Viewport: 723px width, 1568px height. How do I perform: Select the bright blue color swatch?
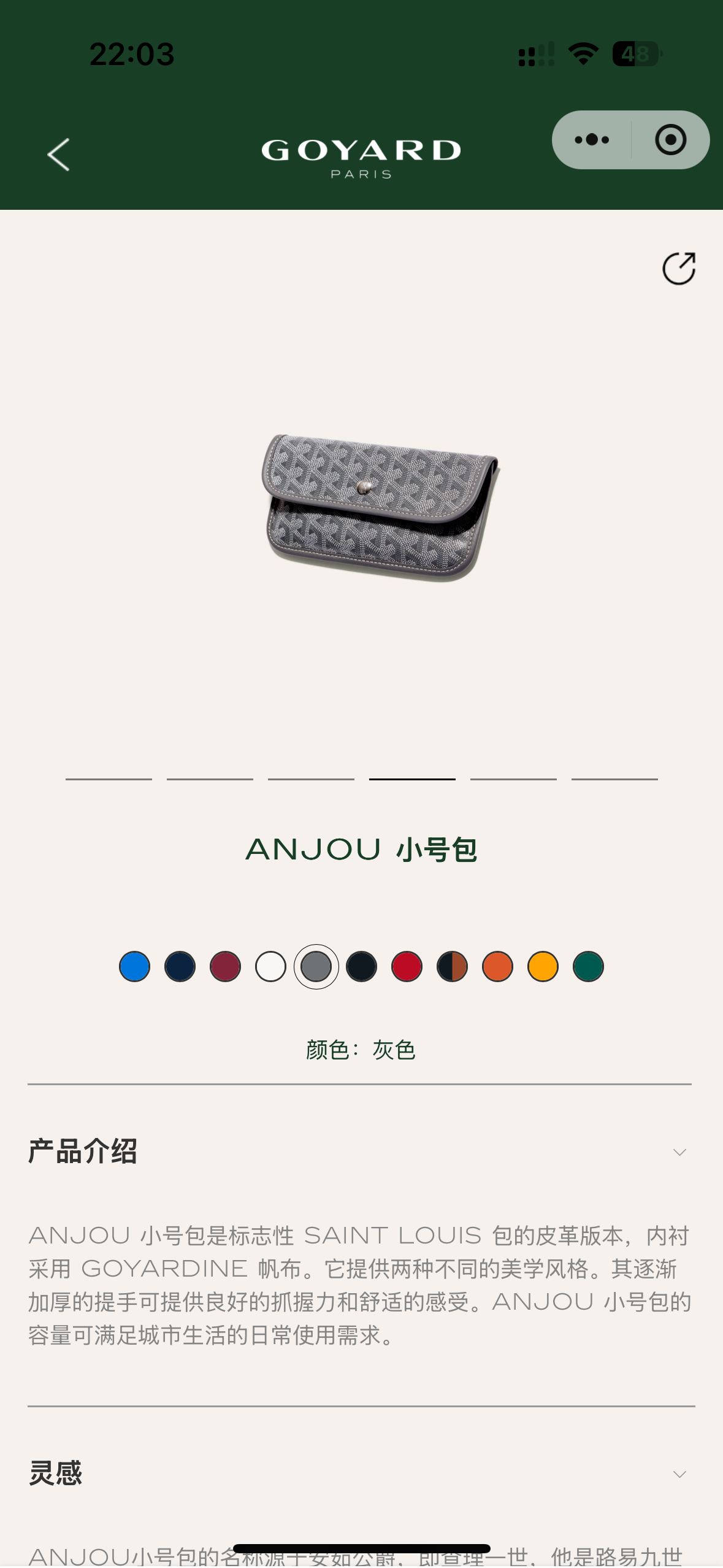pos(135,967)
